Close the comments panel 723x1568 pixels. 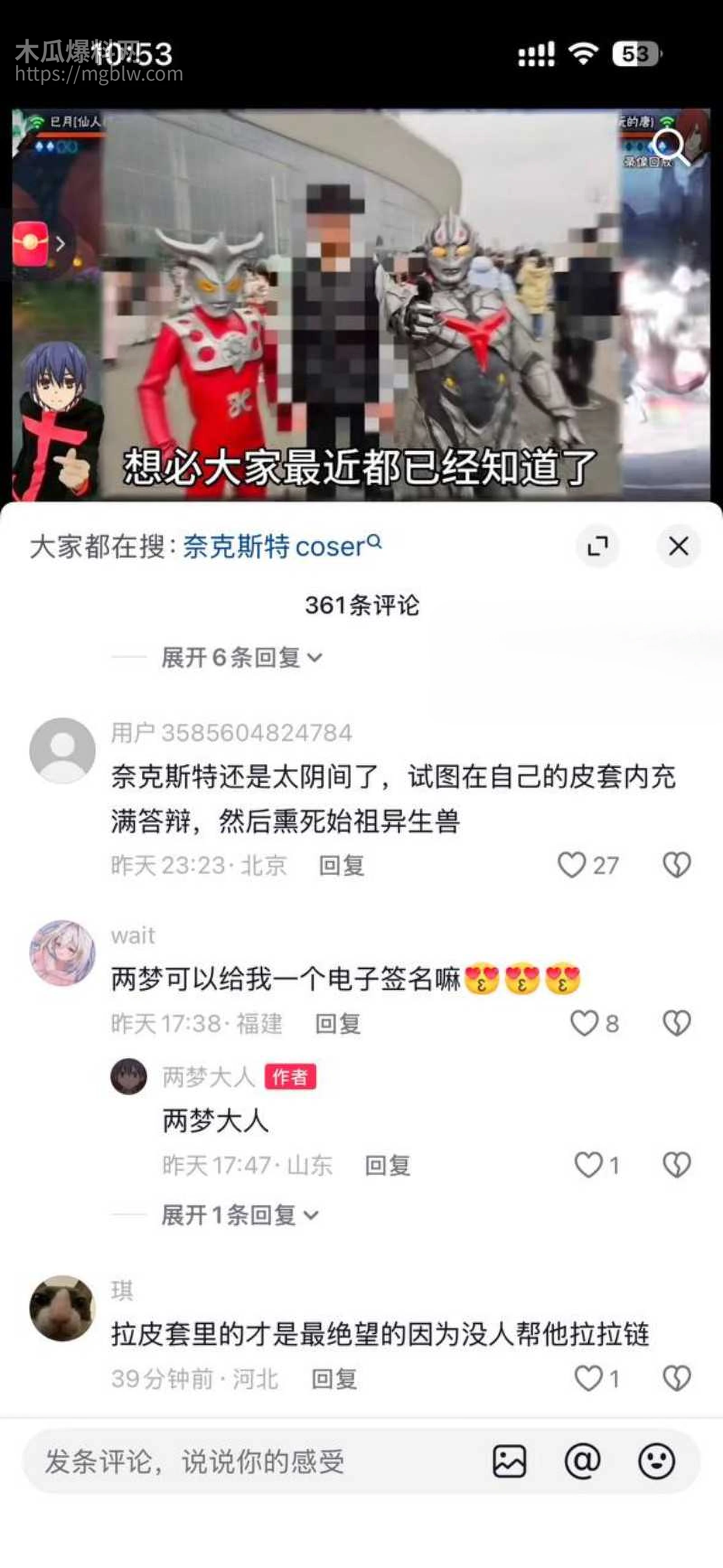[678, 546]
